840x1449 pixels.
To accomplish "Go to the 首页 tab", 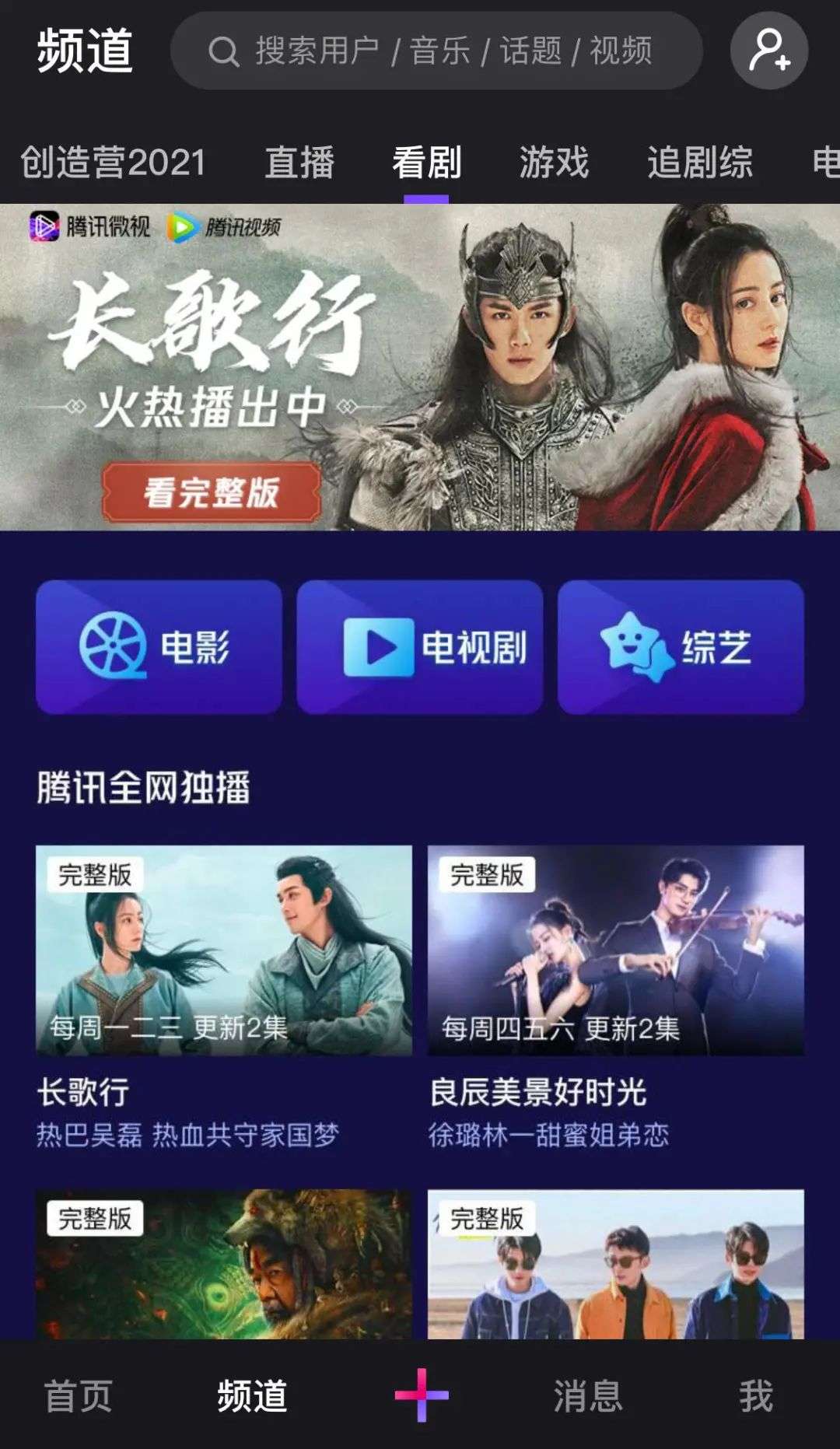I will click(79, 1395).
